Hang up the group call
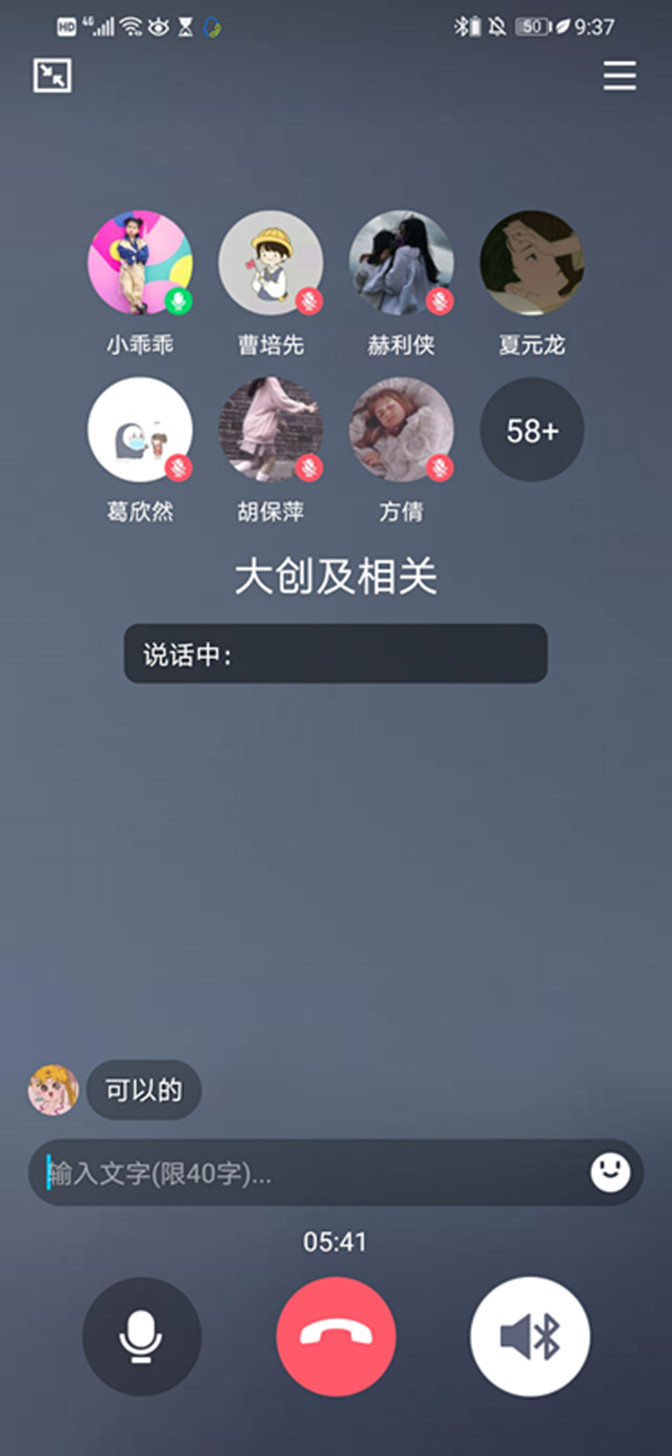The width and height of the screenshot is (672, 1456). pos(336,1336)
